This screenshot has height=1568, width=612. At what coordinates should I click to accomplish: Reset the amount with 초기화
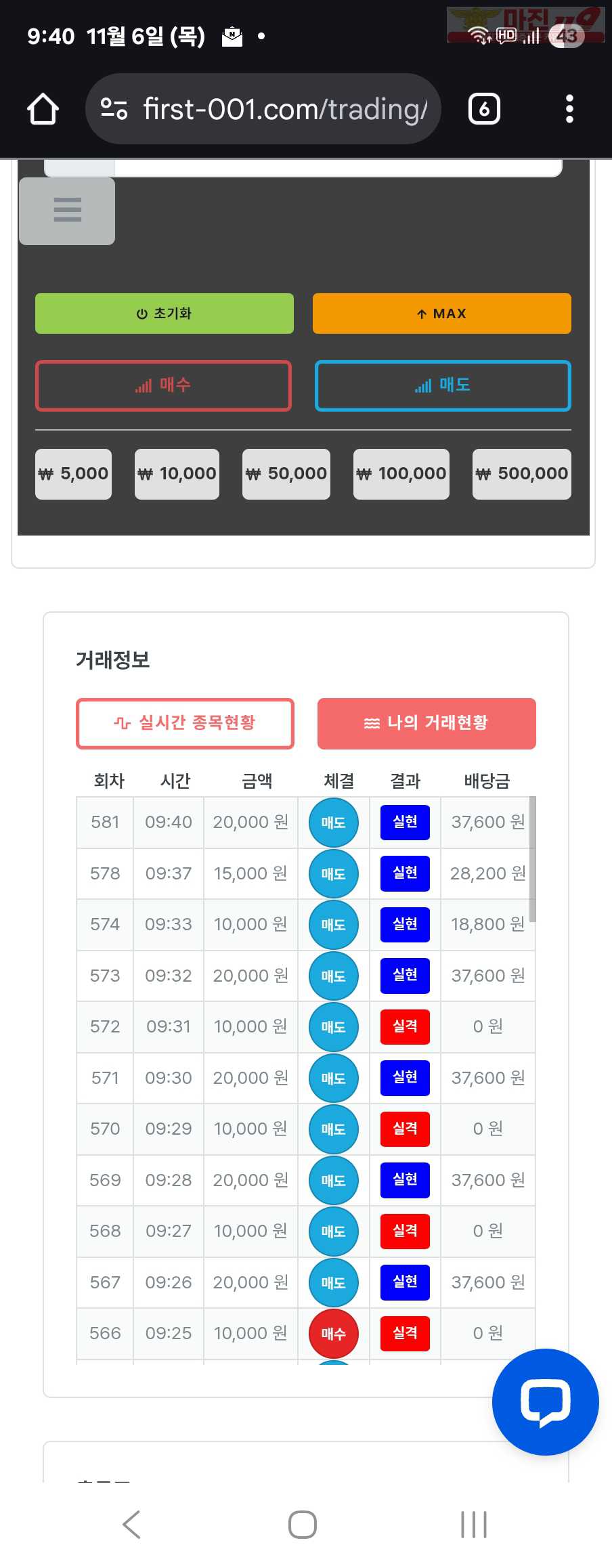[x=165, y=313]
